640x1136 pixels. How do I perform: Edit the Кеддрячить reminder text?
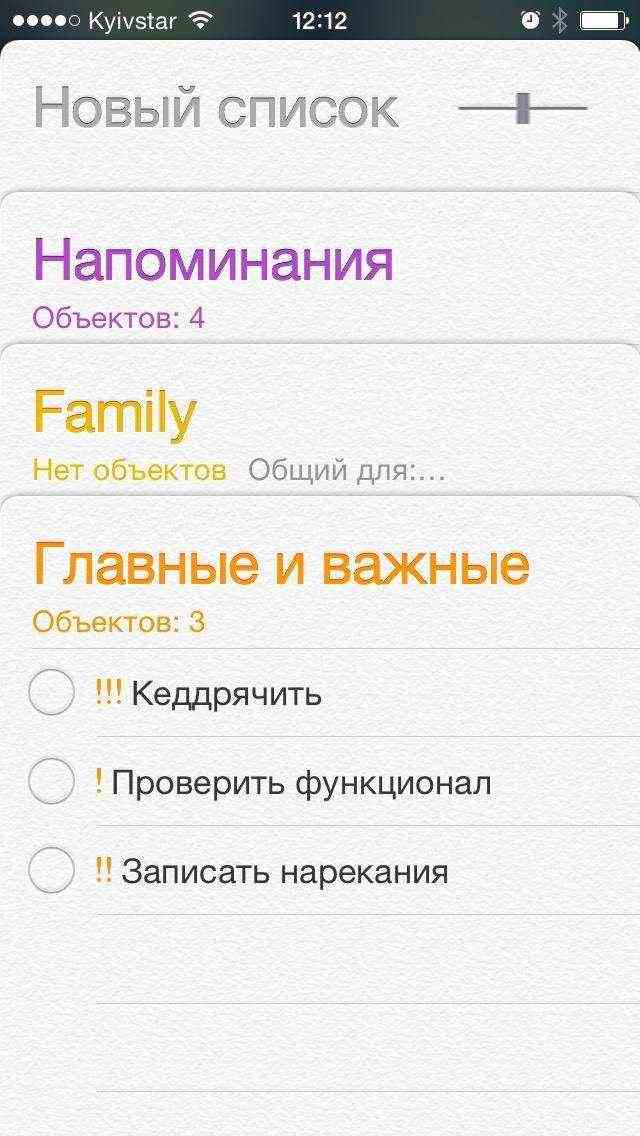pos(226,693)
